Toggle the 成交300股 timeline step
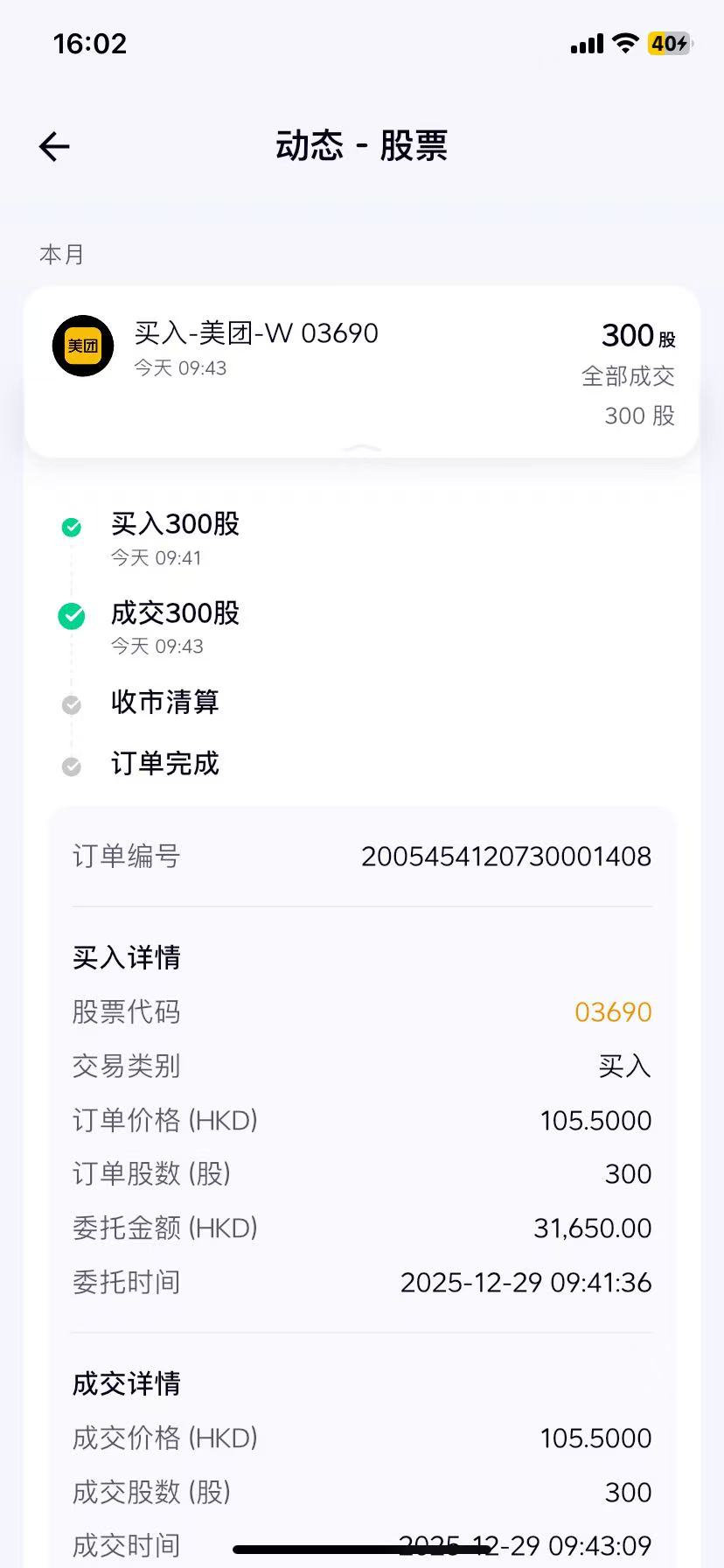Image resolution: width=724 pixels, height=1568 pixels. tap(173, 613)
